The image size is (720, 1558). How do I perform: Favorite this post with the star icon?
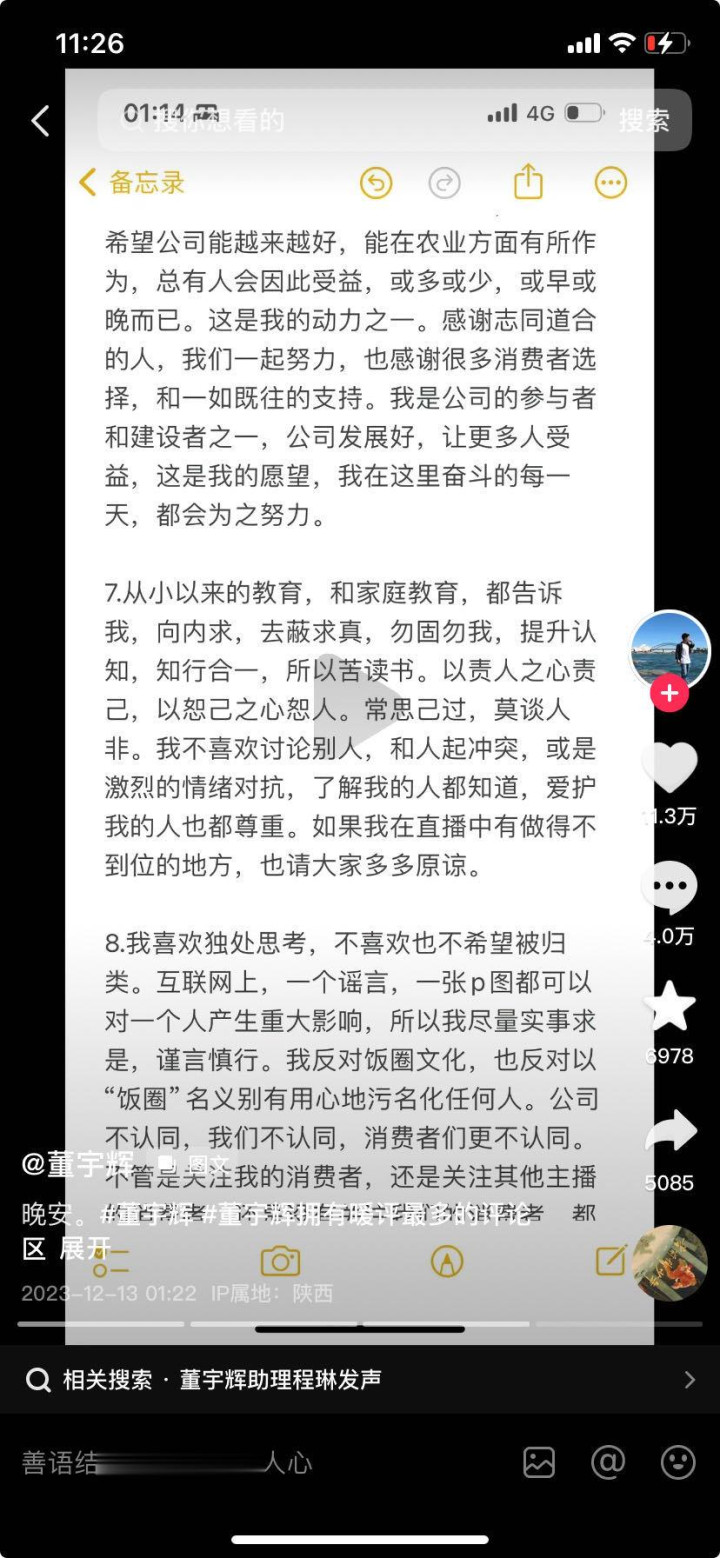669,1007
